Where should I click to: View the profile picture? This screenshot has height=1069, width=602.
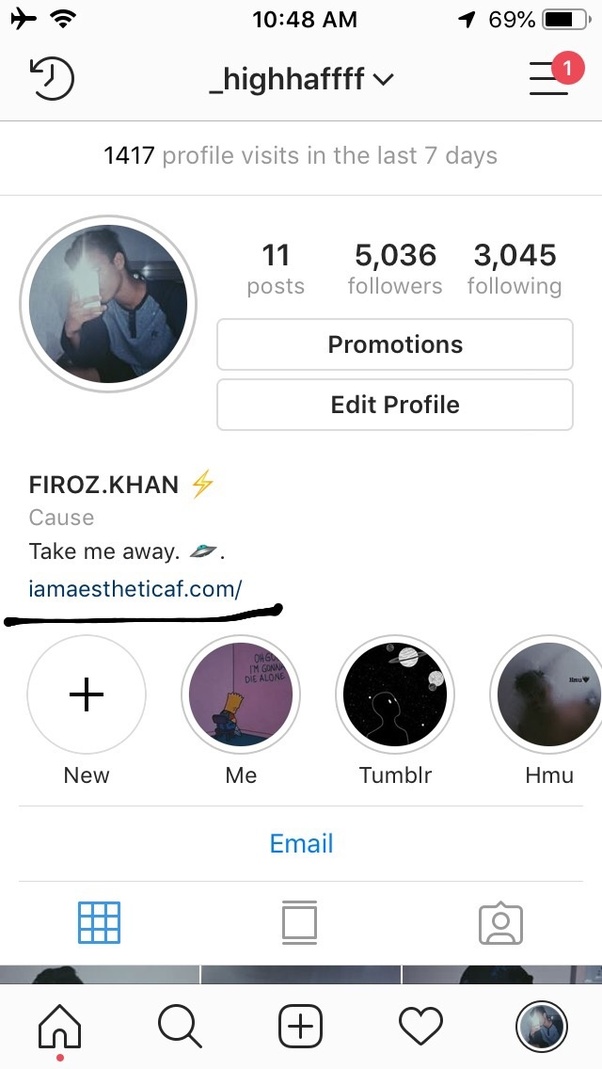(108, 302)
